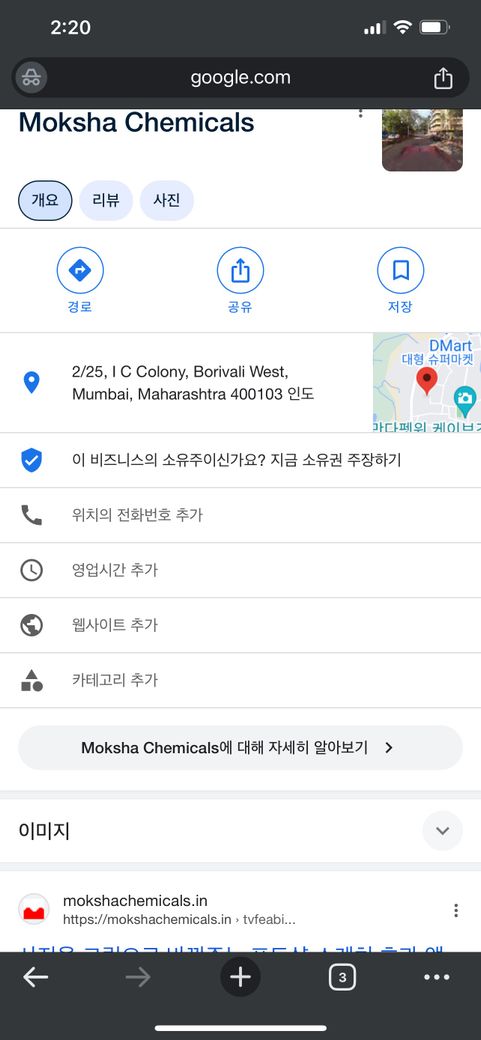Open the Moksha Chemicals street photo
This screenshot has height=1040, width=481.
coord(422,140)
